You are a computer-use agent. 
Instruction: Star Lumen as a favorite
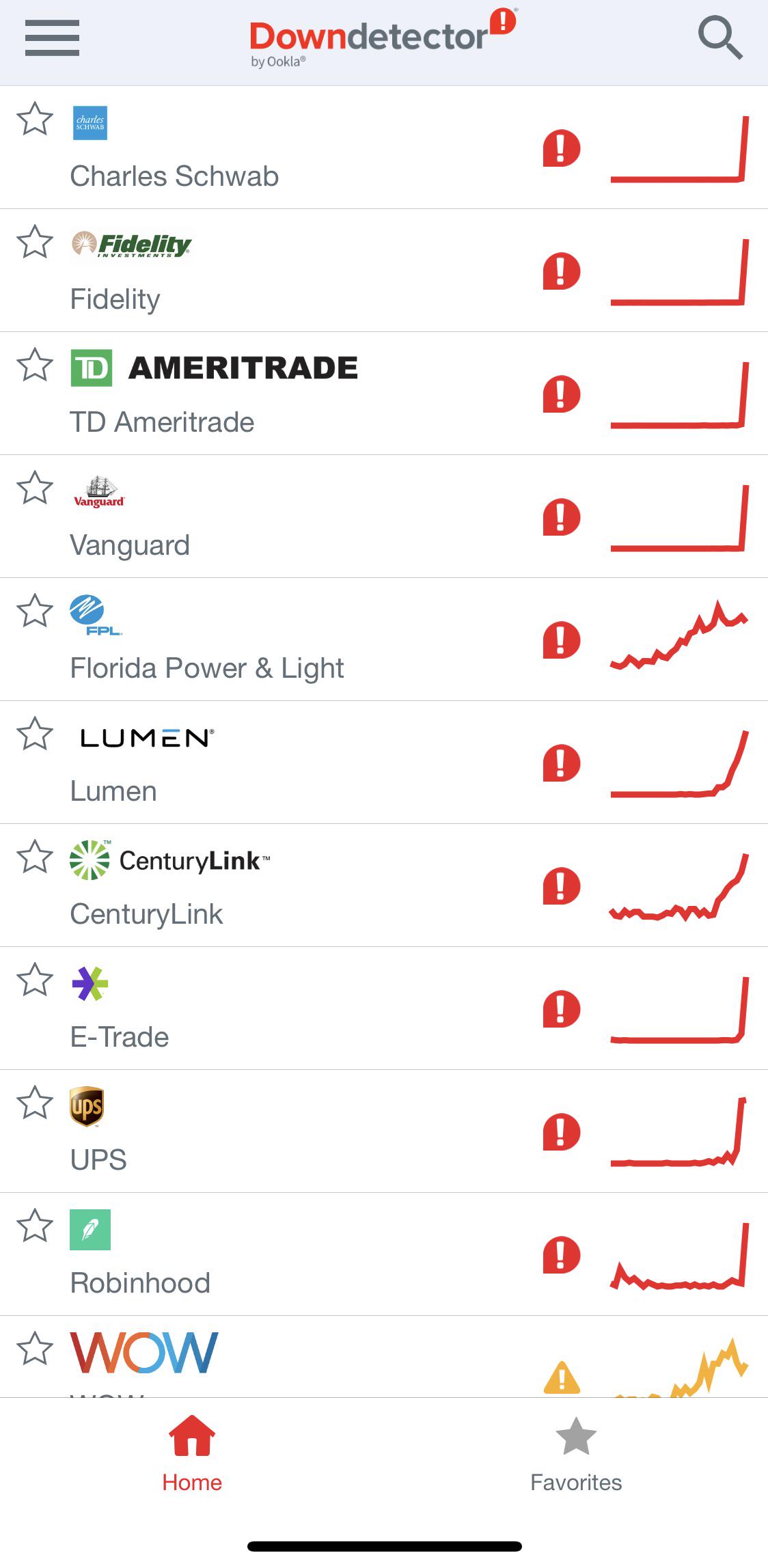point(35,734)
